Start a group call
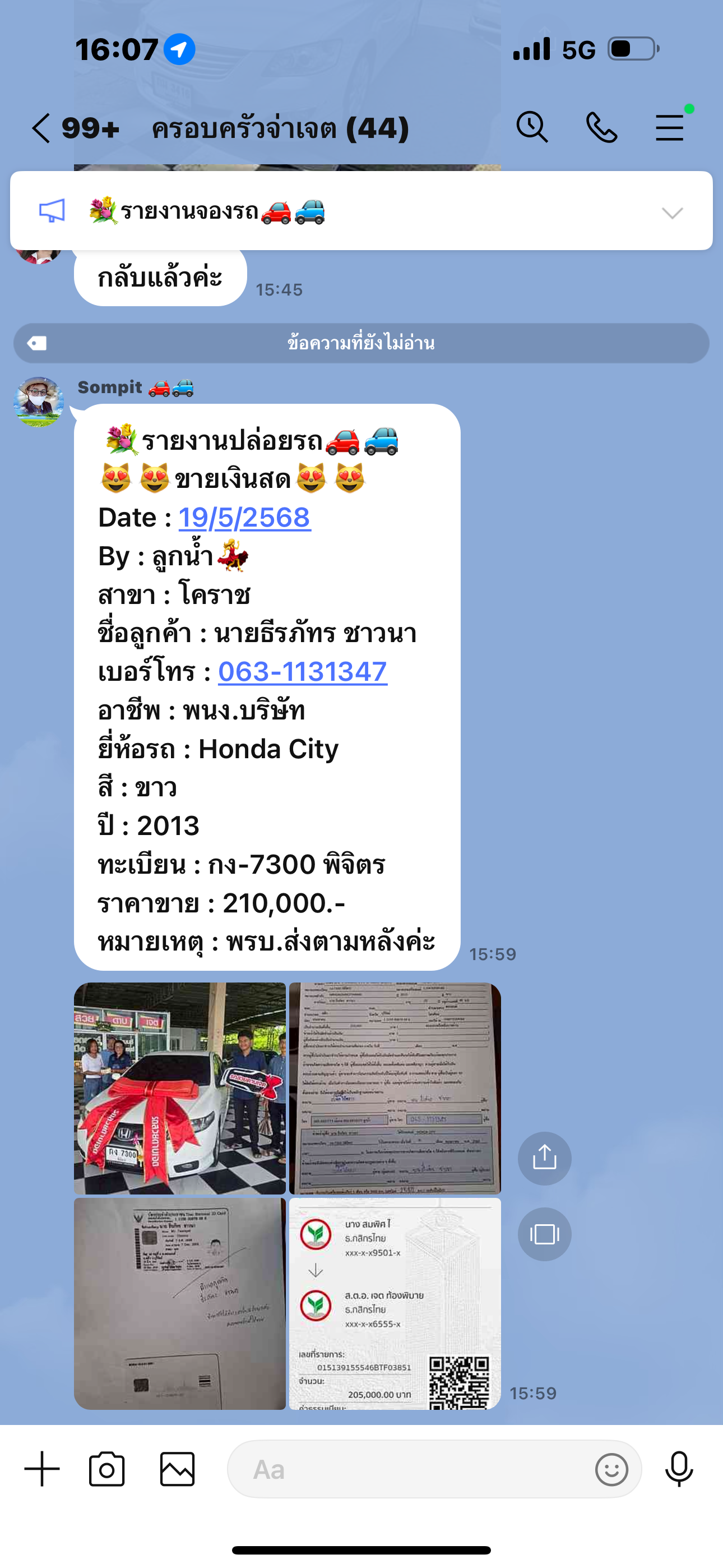 pyautogui.click(x=601, y=127)
